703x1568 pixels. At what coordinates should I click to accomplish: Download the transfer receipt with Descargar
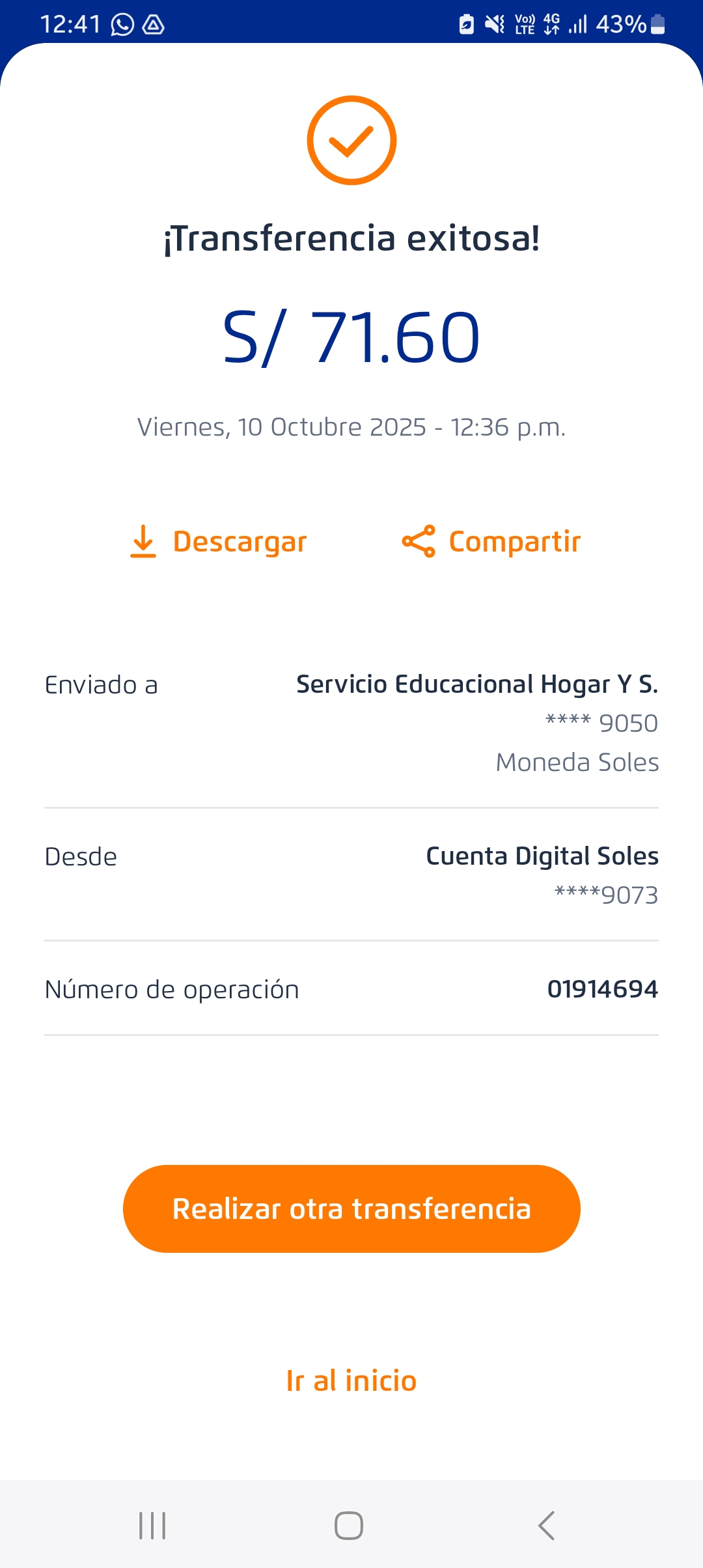(219, 542)
